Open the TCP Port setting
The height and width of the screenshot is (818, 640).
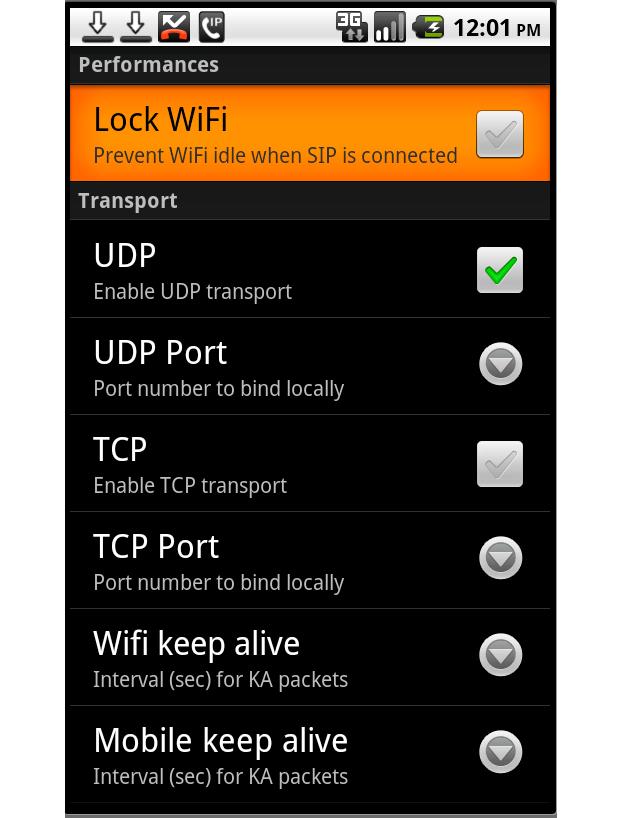[310, 561]
